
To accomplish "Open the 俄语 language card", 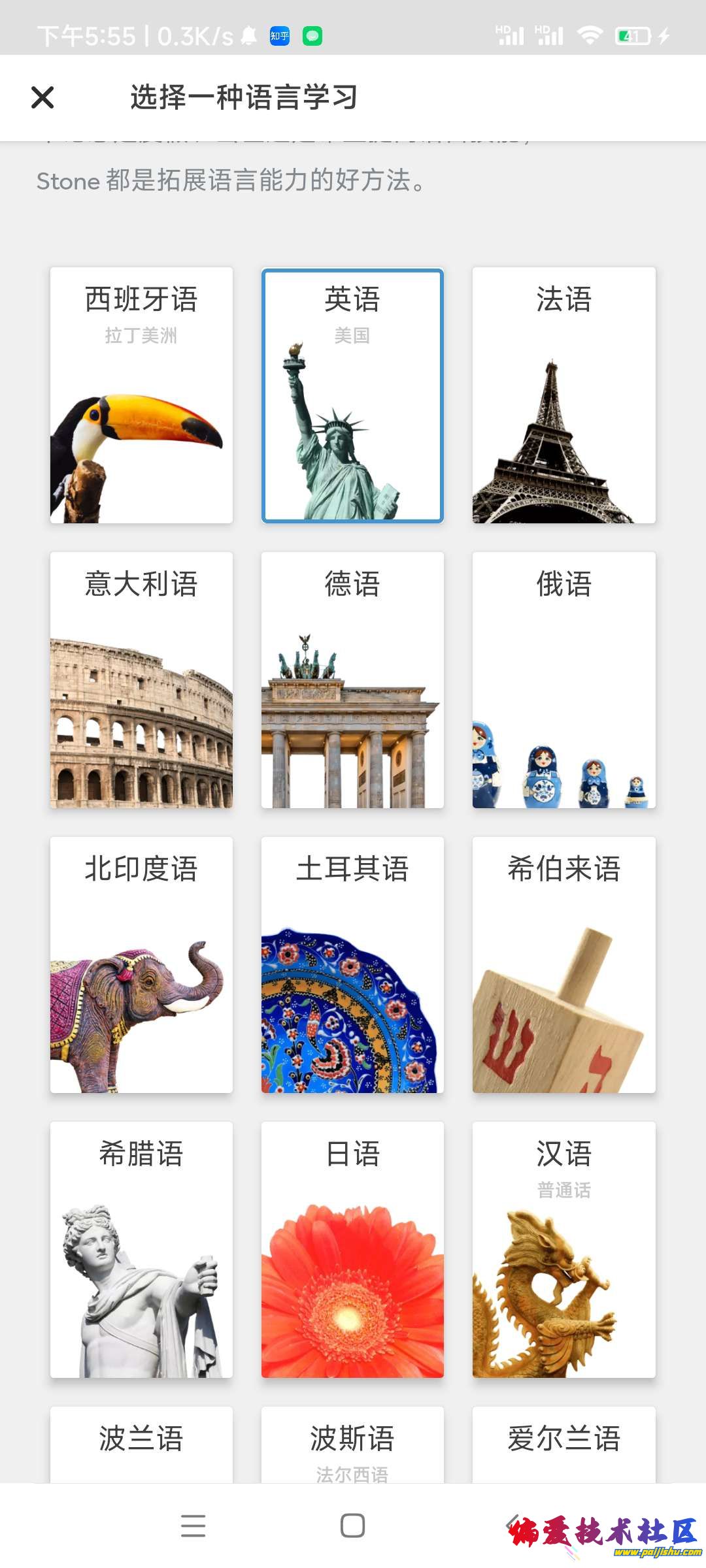I will click(563, 680).
